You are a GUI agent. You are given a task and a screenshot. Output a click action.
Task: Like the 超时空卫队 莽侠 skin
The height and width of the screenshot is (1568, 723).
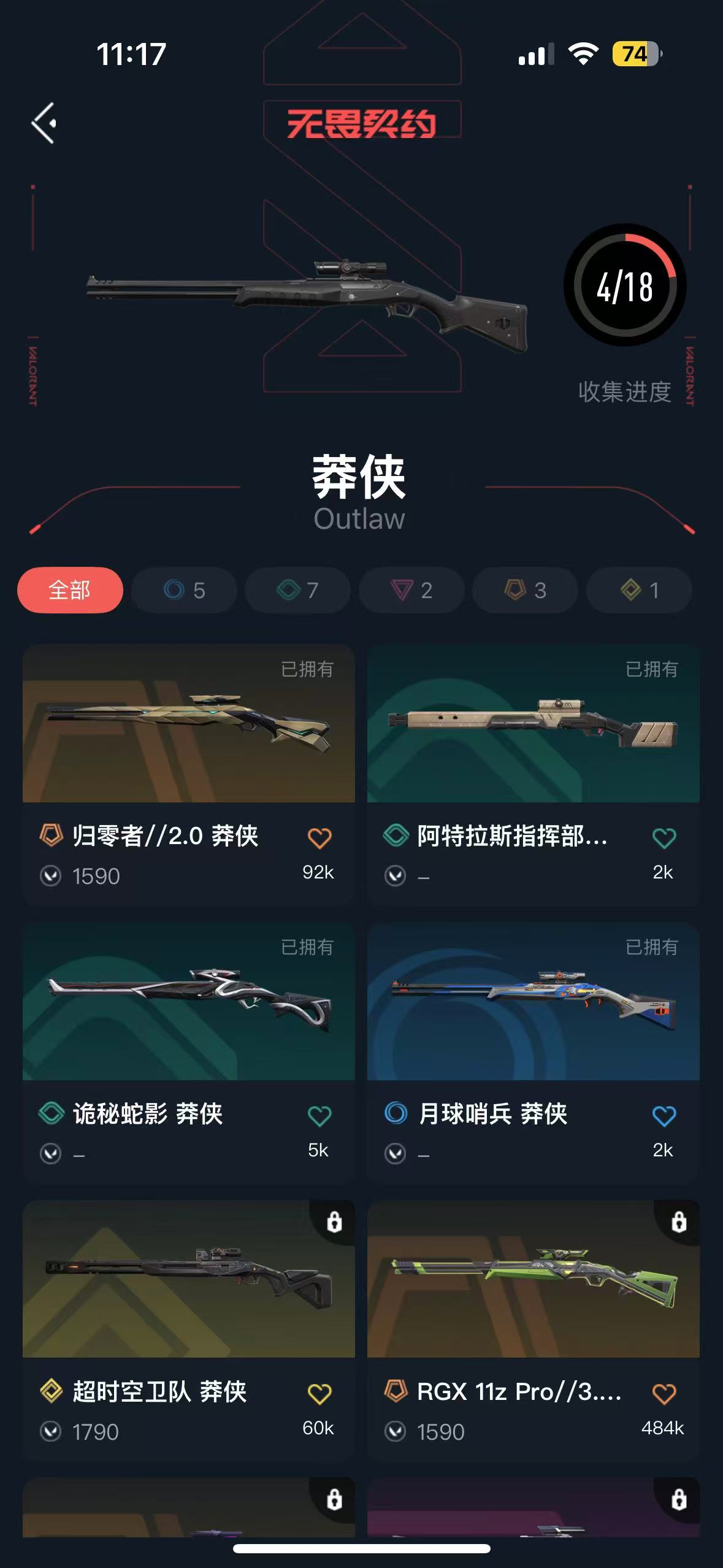point(319,1394)
